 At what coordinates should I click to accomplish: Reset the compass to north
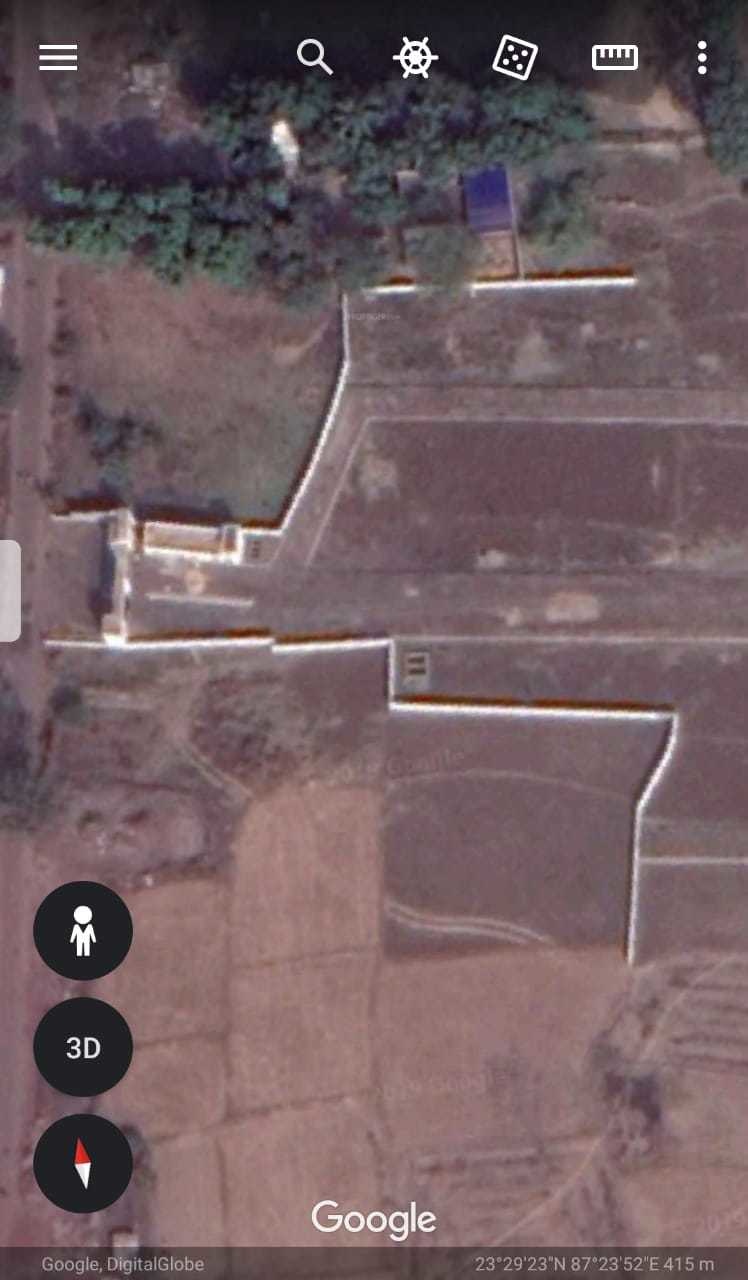point(83,1163)
